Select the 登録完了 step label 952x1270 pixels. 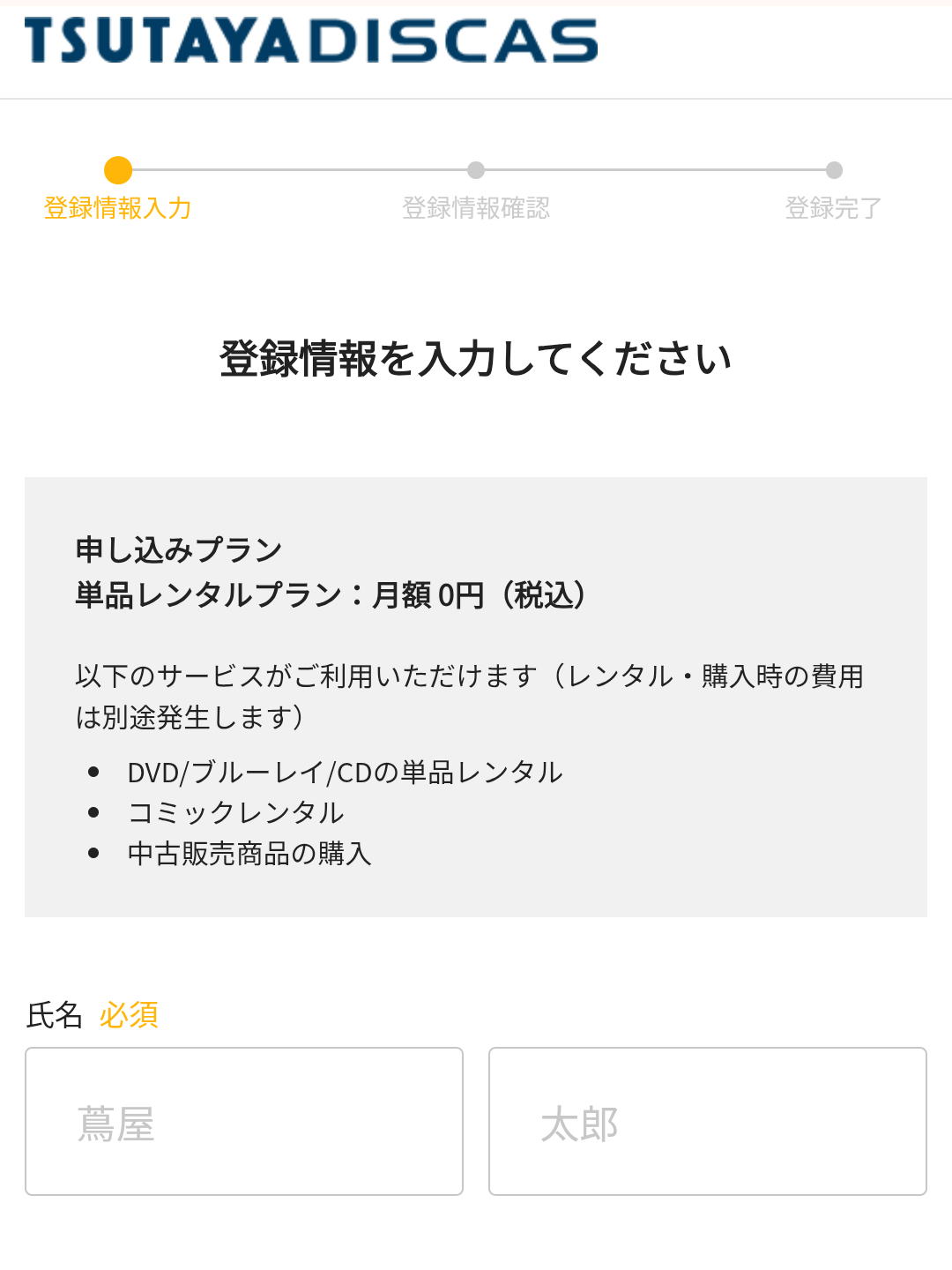pos(832,209)
